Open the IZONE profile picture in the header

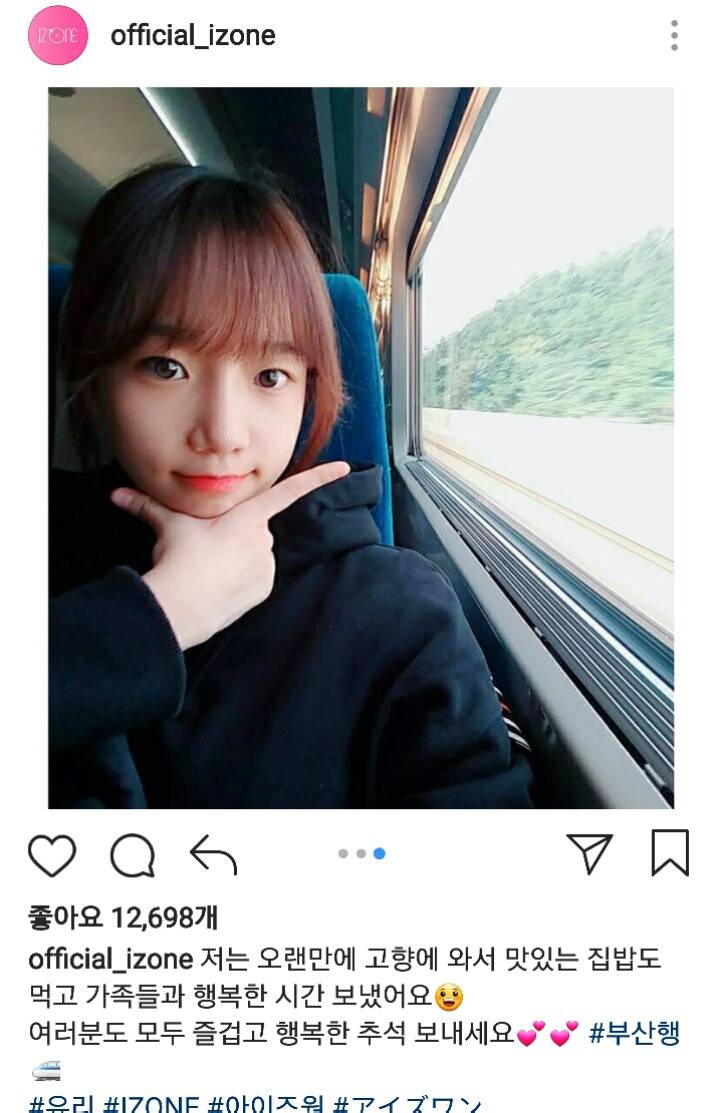[58, 36]
